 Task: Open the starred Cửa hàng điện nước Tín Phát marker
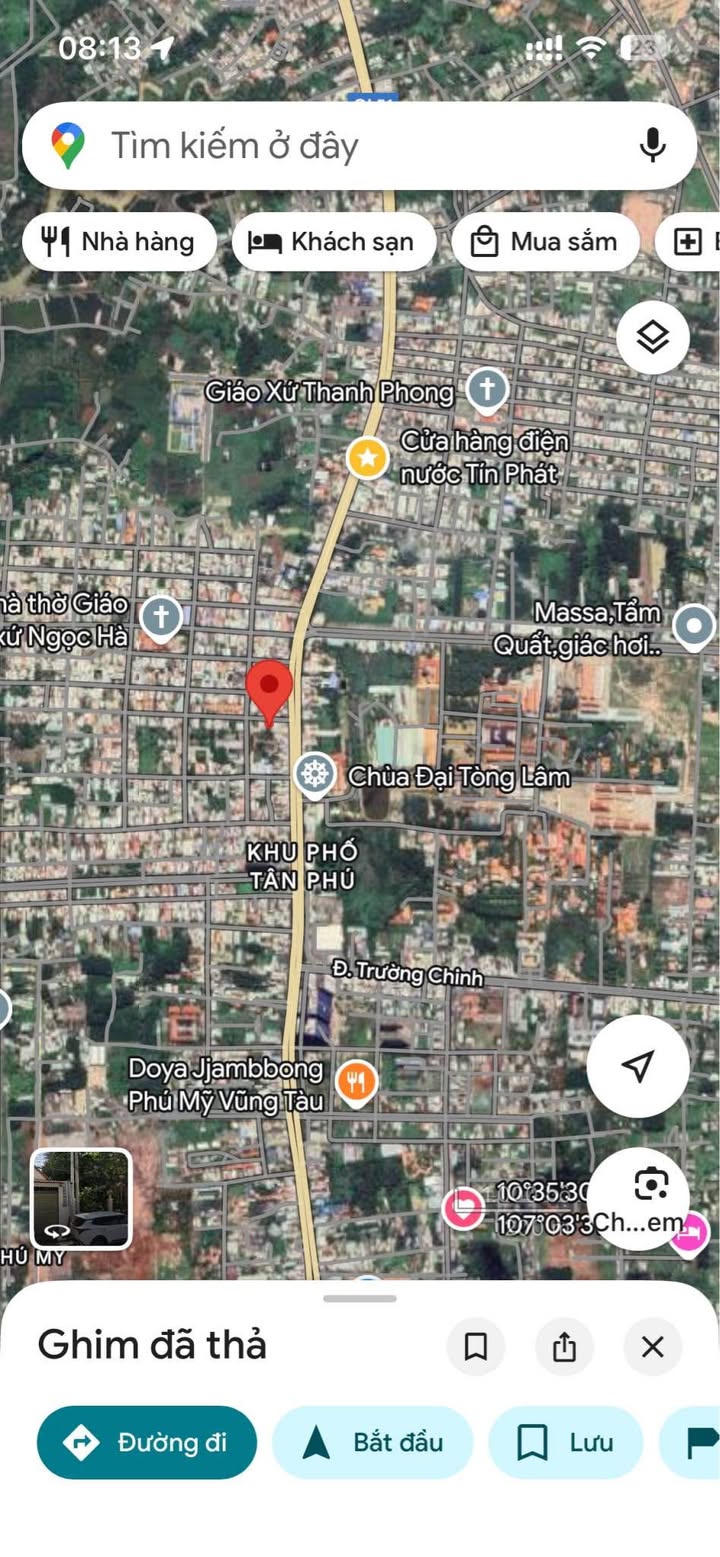point(367,458)
